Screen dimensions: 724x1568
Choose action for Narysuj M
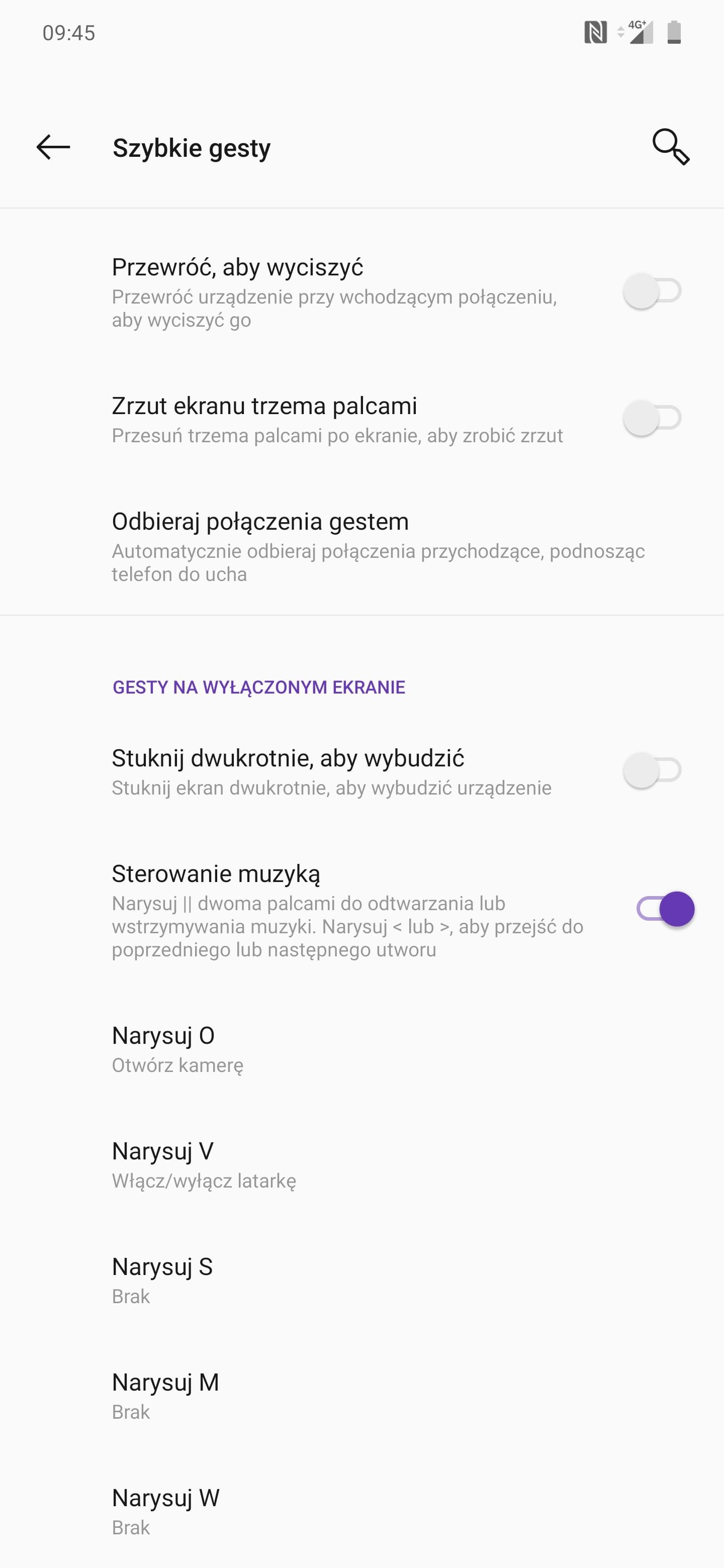361,1396
